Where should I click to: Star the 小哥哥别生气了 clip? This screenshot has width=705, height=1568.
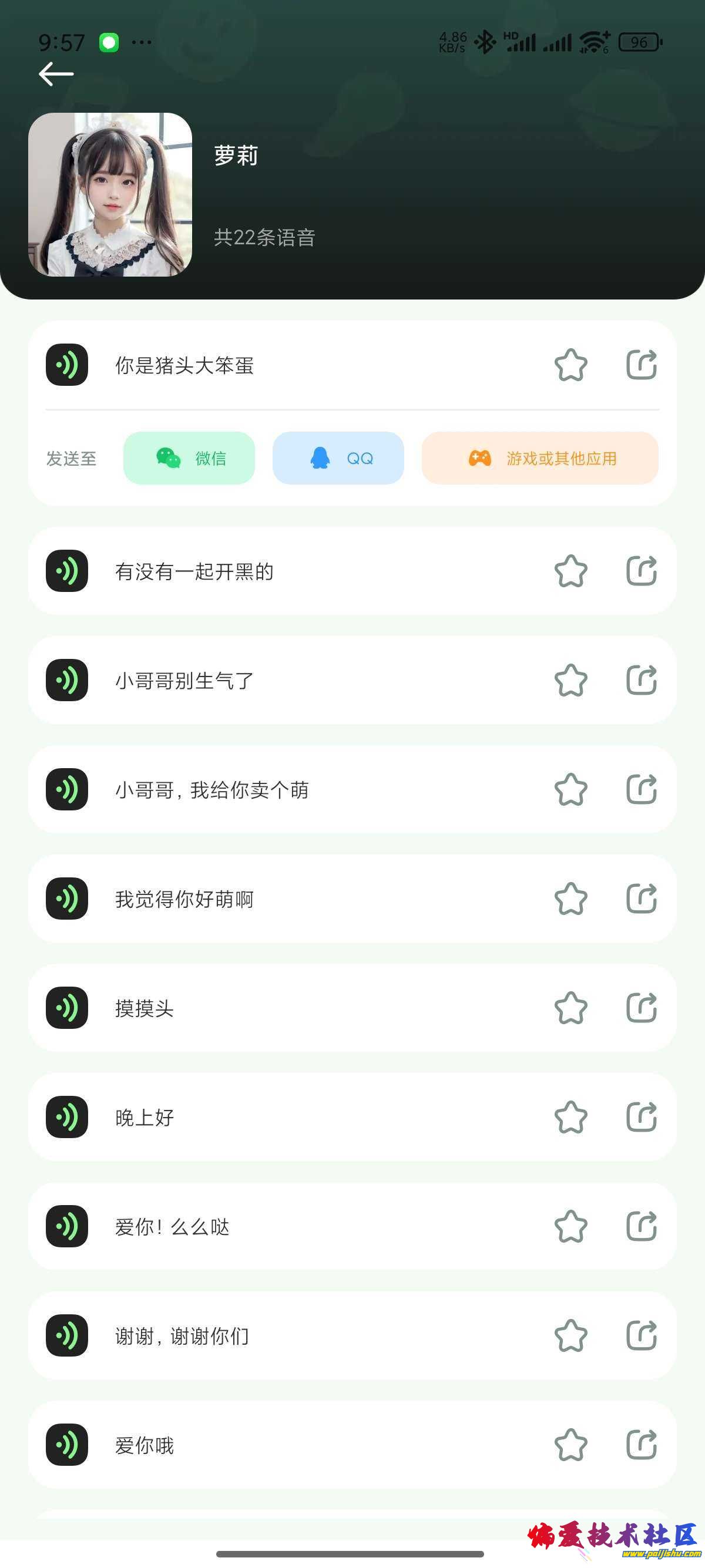570,680
